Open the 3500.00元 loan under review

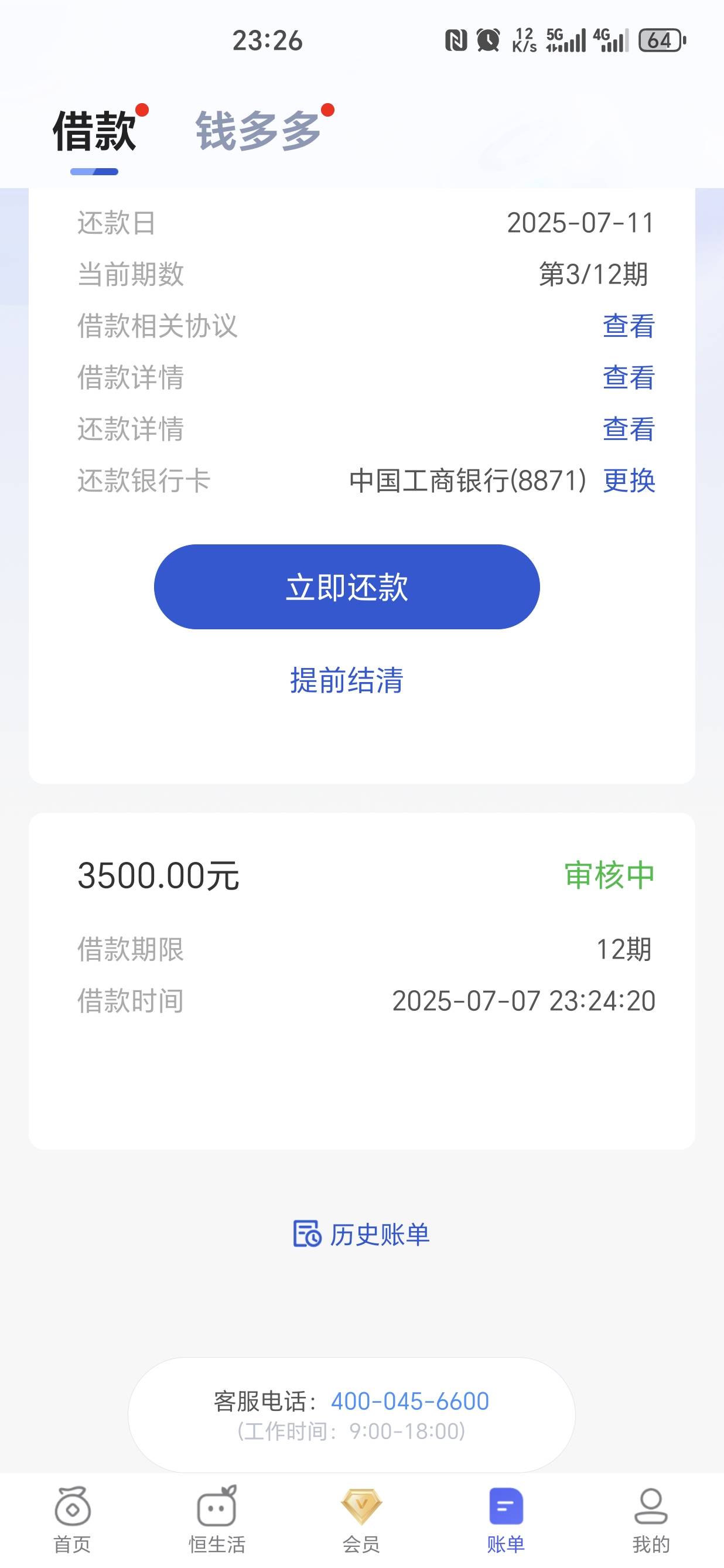click(x=362, y=981)
